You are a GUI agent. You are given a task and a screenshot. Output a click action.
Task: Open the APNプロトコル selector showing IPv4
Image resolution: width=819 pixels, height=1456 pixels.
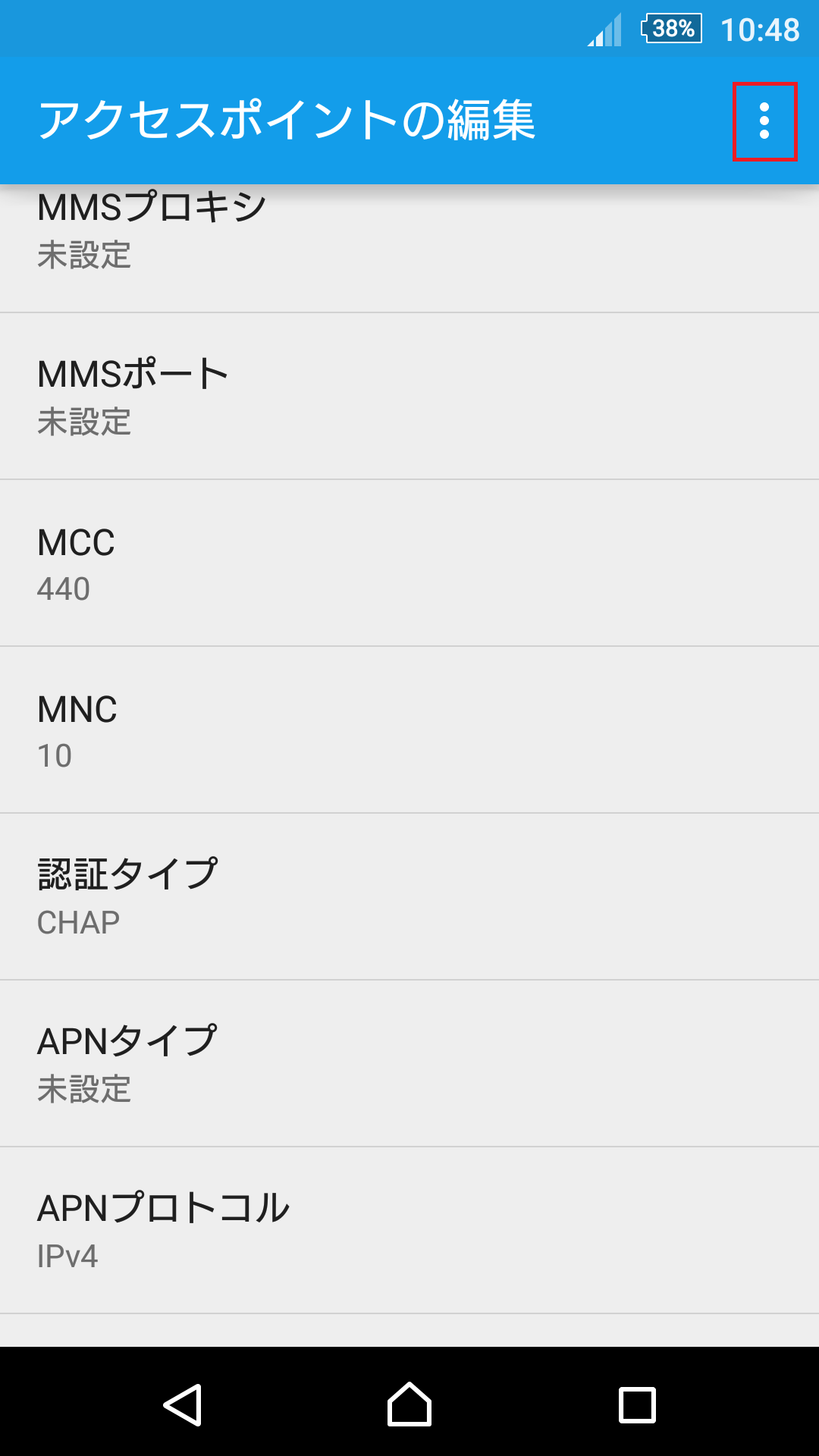pos(409,1228)
